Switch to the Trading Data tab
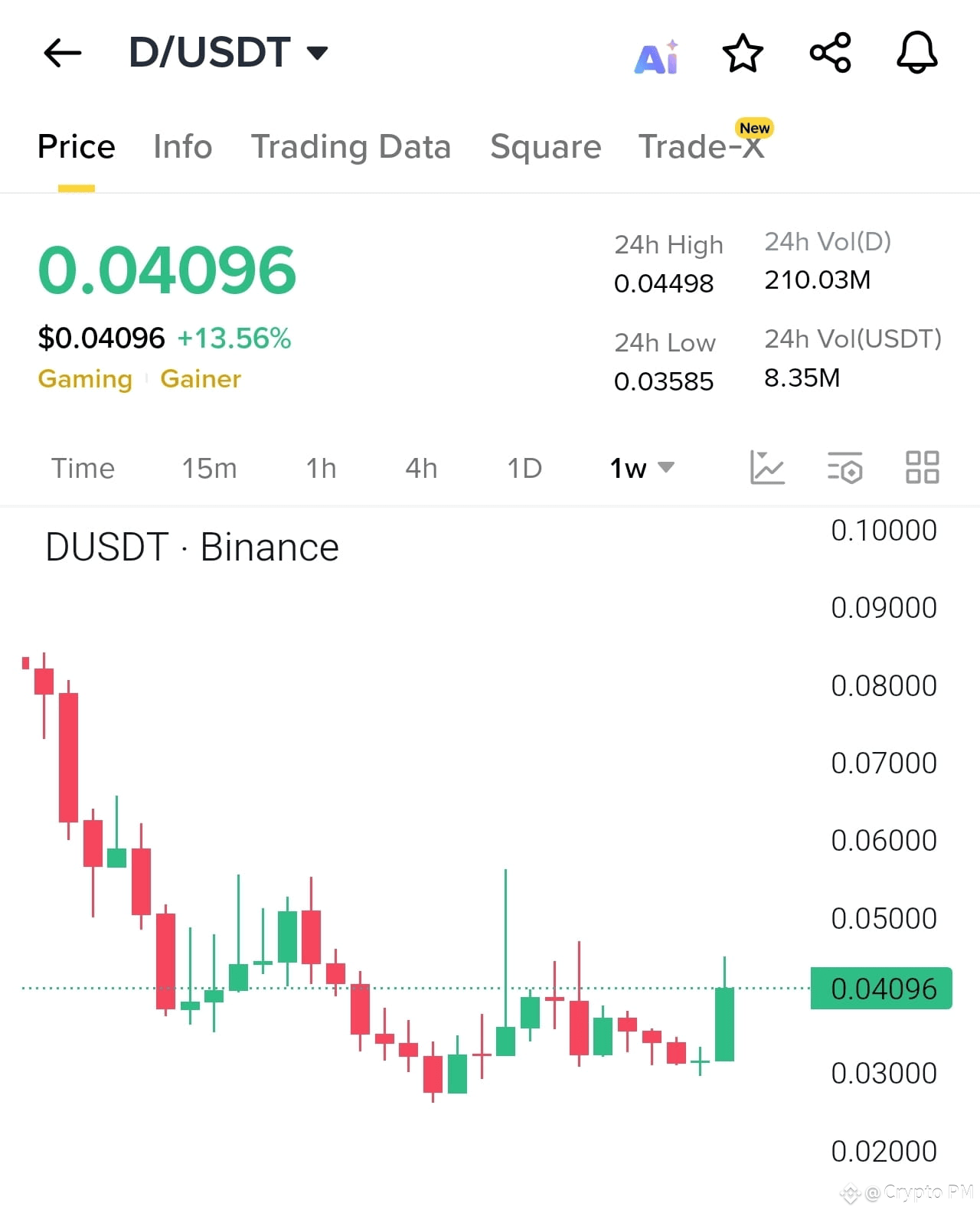The width and height of the screenshot is (980, 1213). (x=351, y=146)
